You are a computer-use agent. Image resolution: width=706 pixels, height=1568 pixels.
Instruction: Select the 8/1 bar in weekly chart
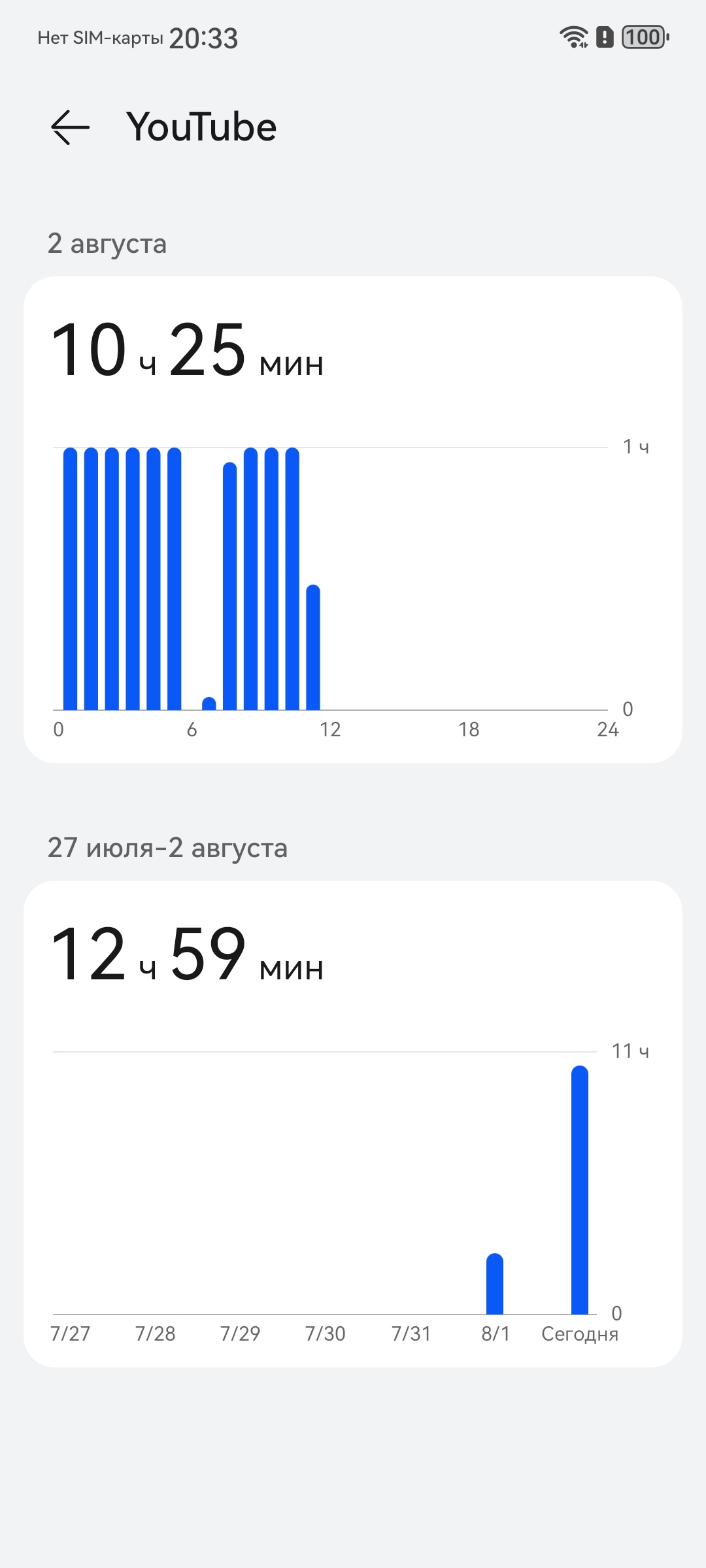495,1284
